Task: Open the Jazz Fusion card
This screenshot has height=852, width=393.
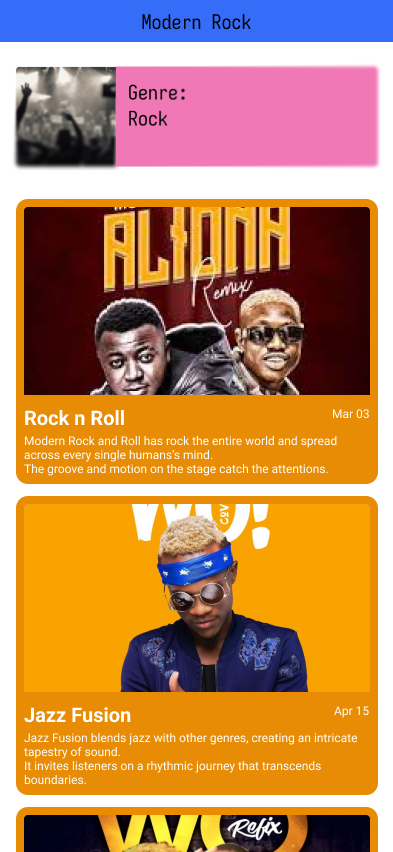Action: pyautogui.click(x=197, y=646)
